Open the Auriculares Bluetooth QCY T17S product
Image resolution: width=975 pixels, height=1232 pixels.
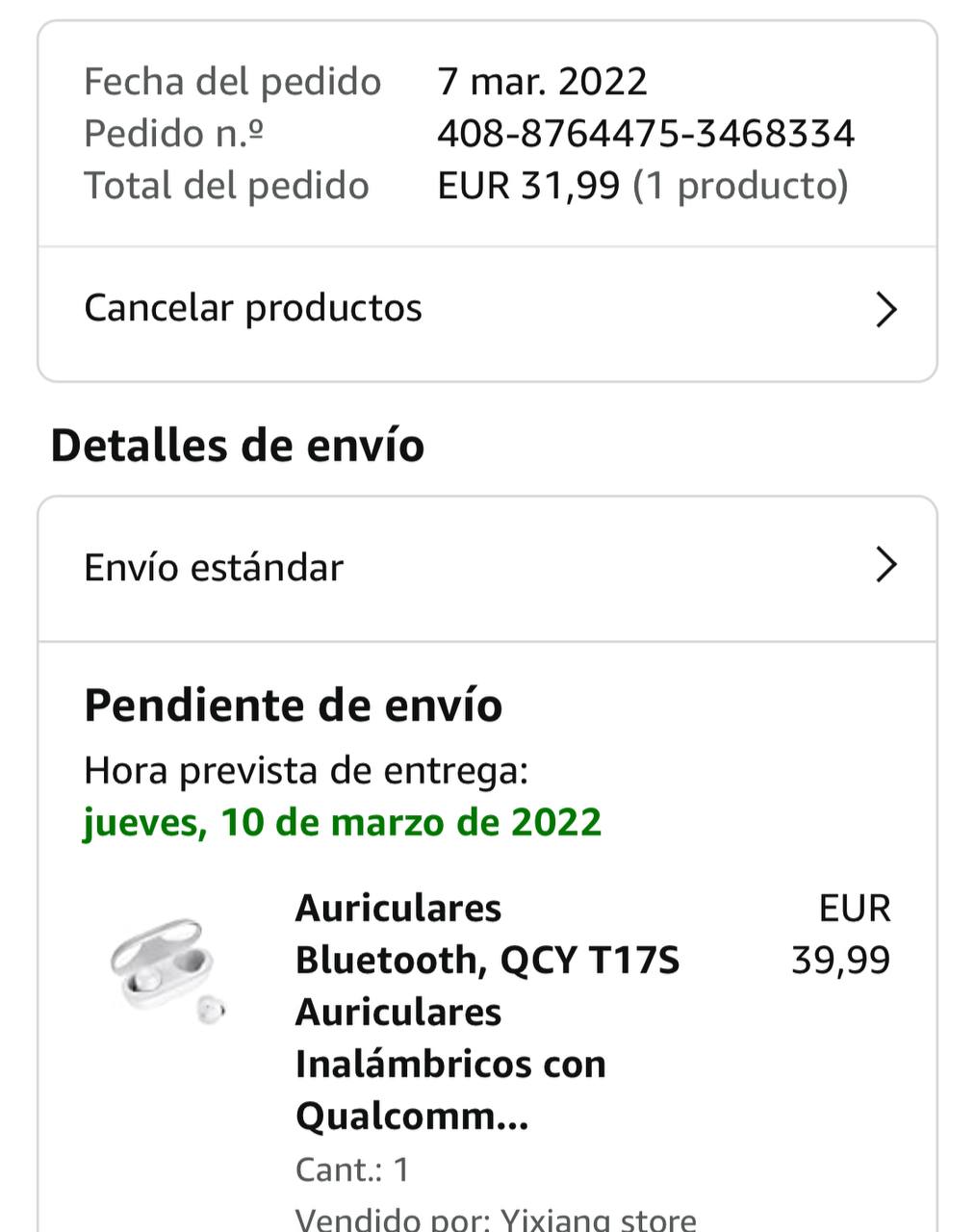(x=487, y=1012)
